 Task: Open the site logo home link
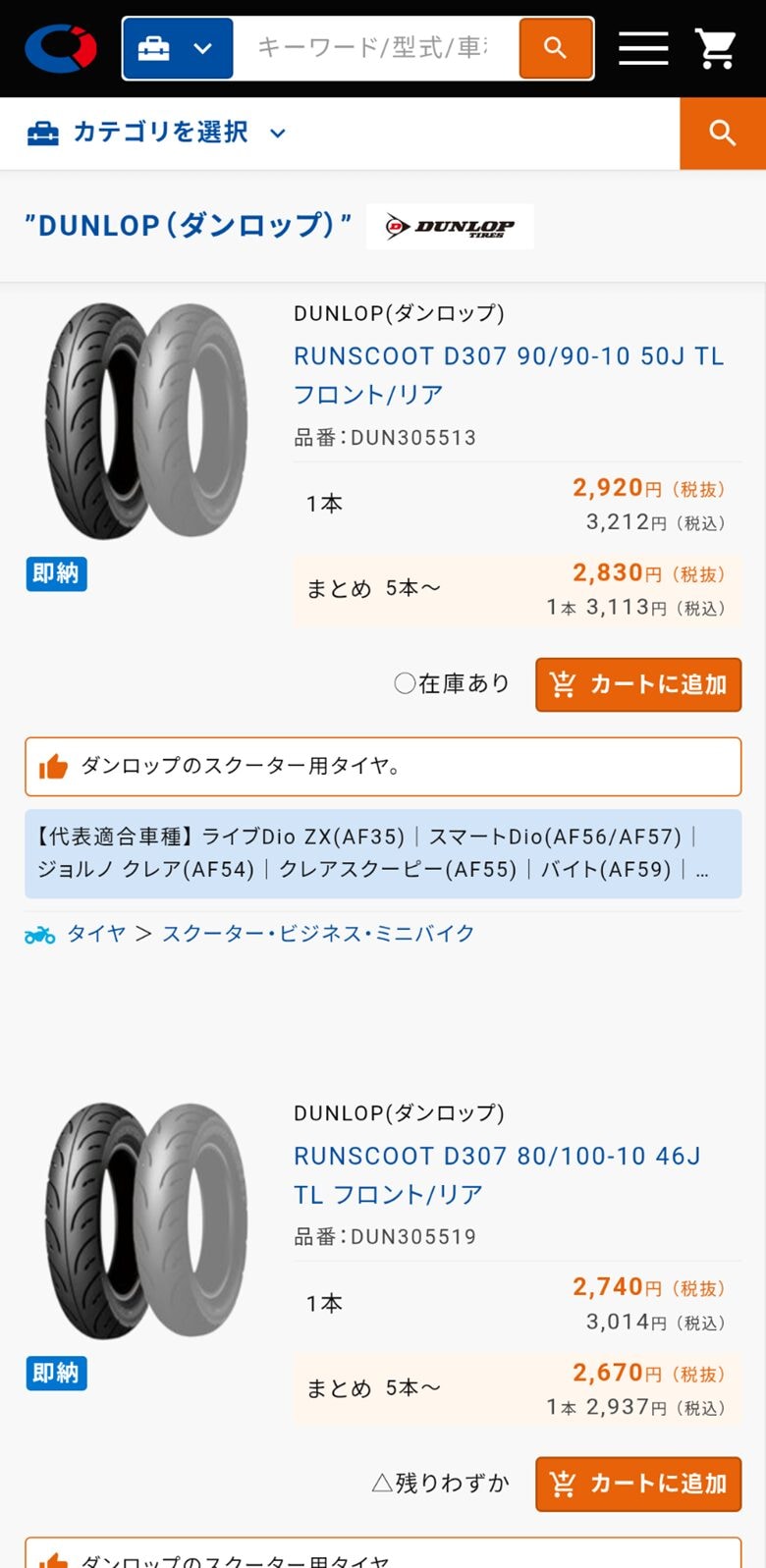[x=61, y=48]
